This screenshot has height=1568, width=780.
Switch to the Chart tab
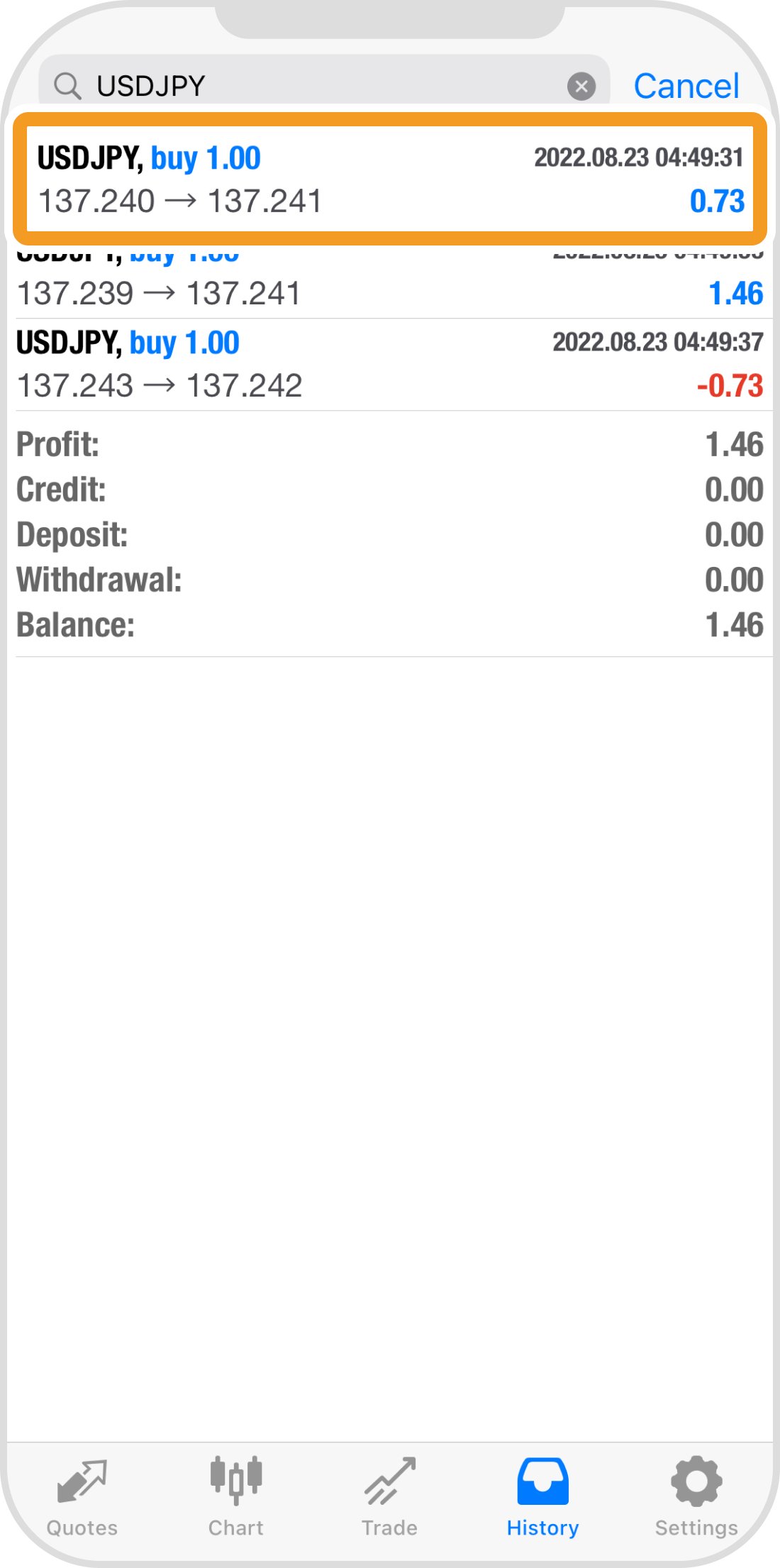[x=236, y=1497]
